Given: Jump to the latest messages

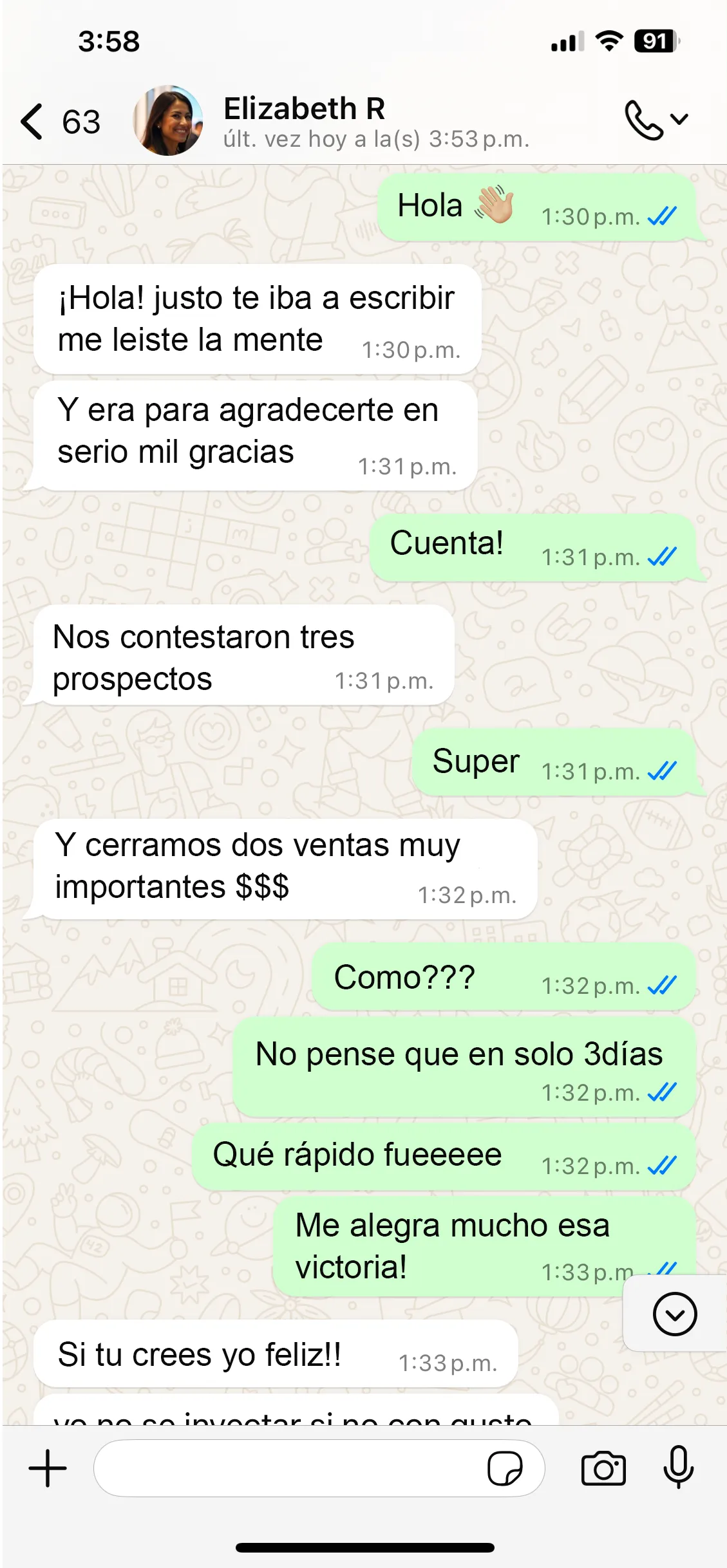Looking at the screenshot, I should point(674,1314).
